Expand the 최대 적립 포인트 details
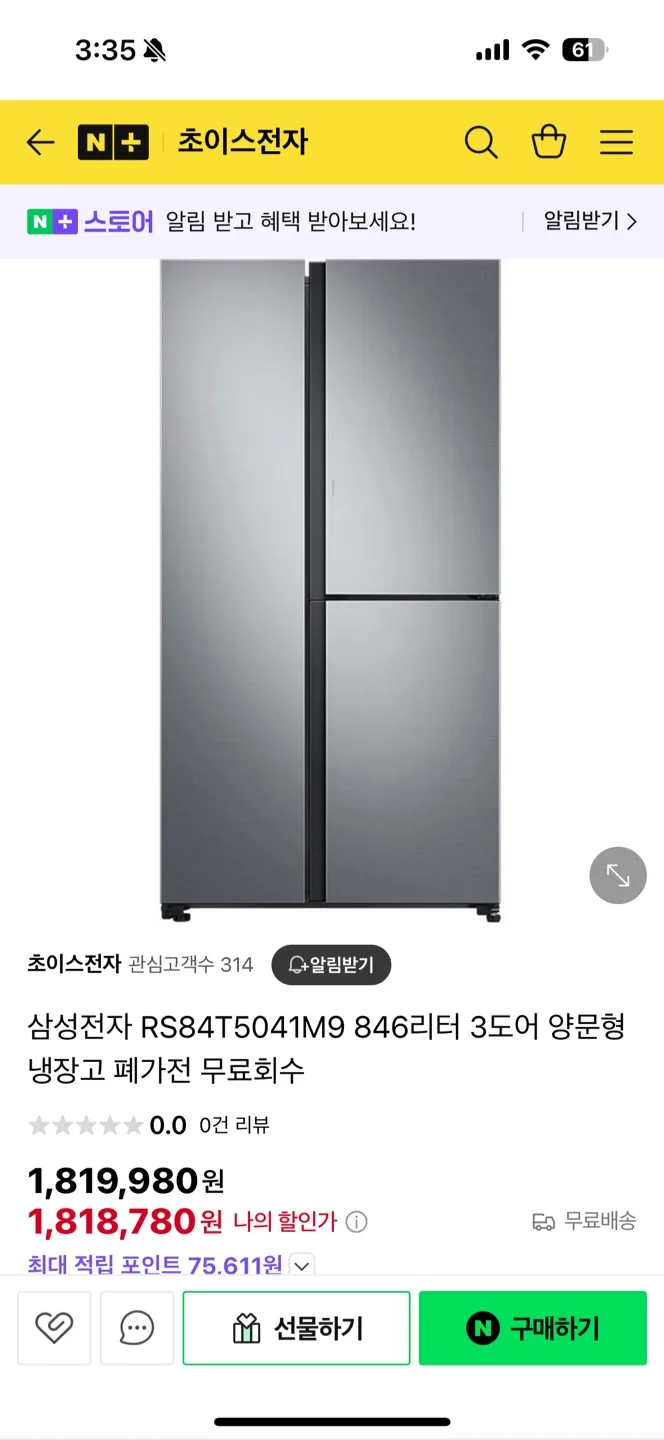 click(301, 1265)
